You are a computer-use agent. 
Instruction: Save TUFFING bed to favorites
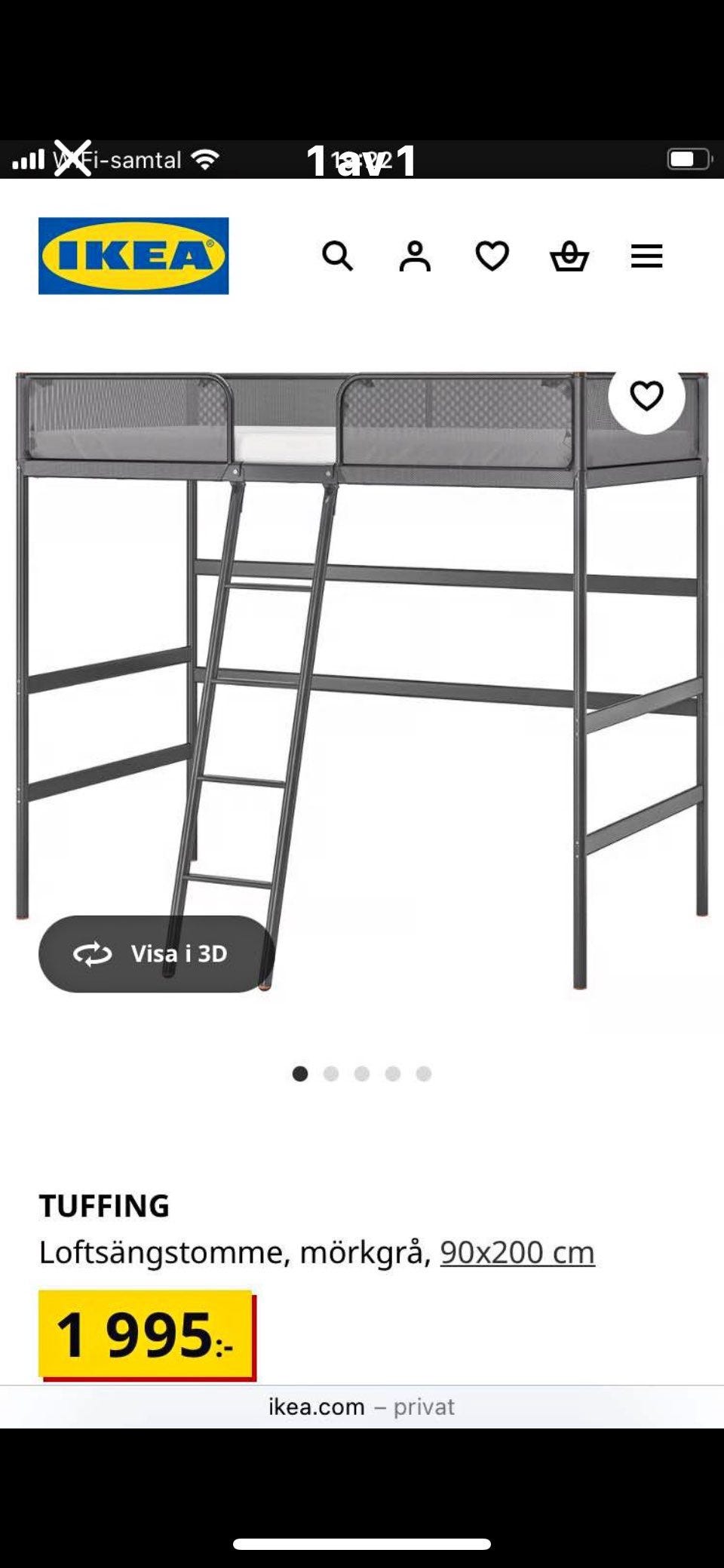point(646,396)
